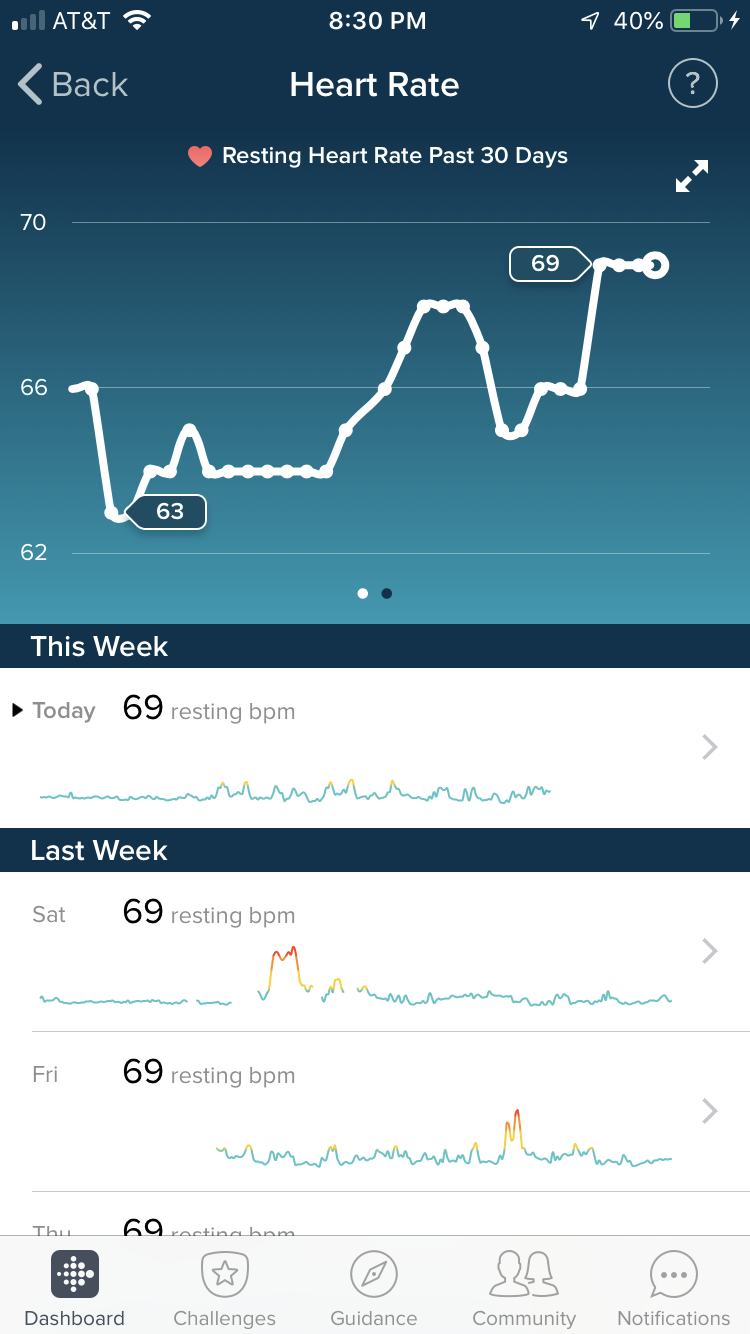Open Notifications speech bubble icon
750x1334 pixels.
coord(672,1274)
